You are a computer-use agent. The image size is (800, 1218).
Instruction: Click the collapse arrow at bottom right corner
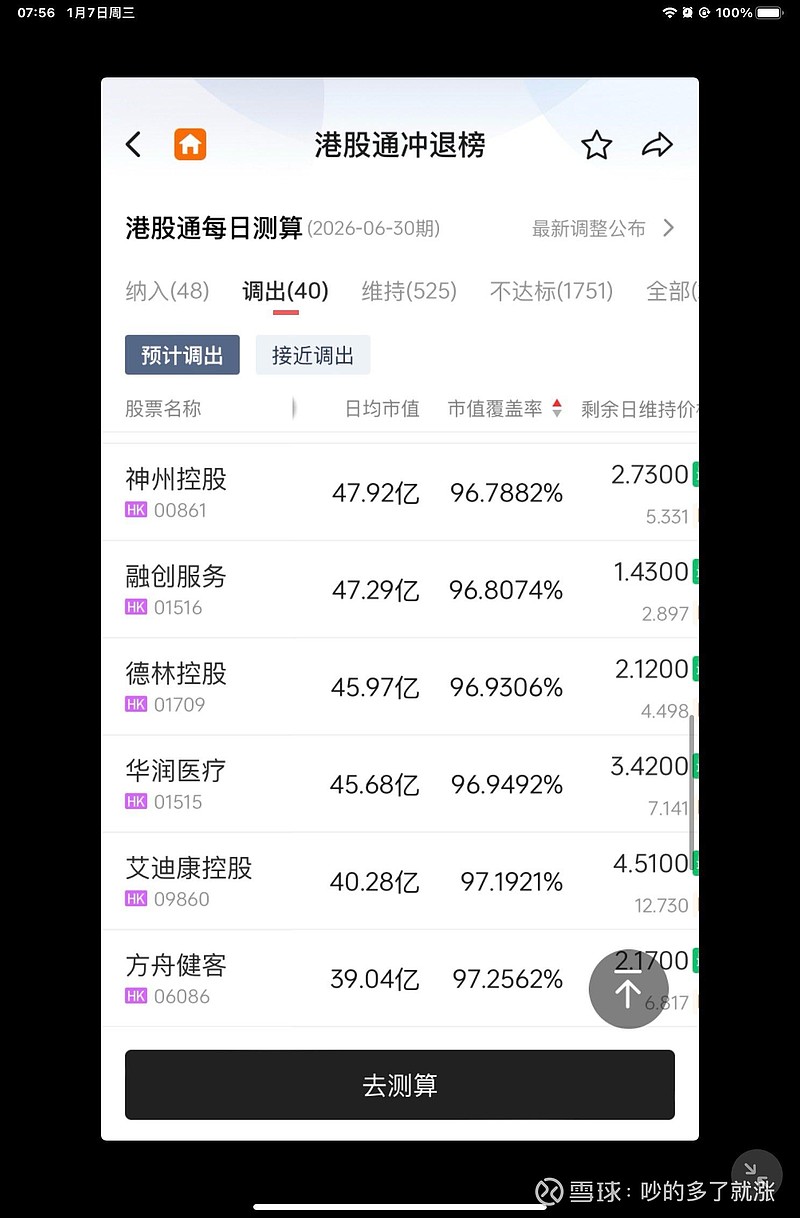pyautogui.click(x=756, y=1175)
